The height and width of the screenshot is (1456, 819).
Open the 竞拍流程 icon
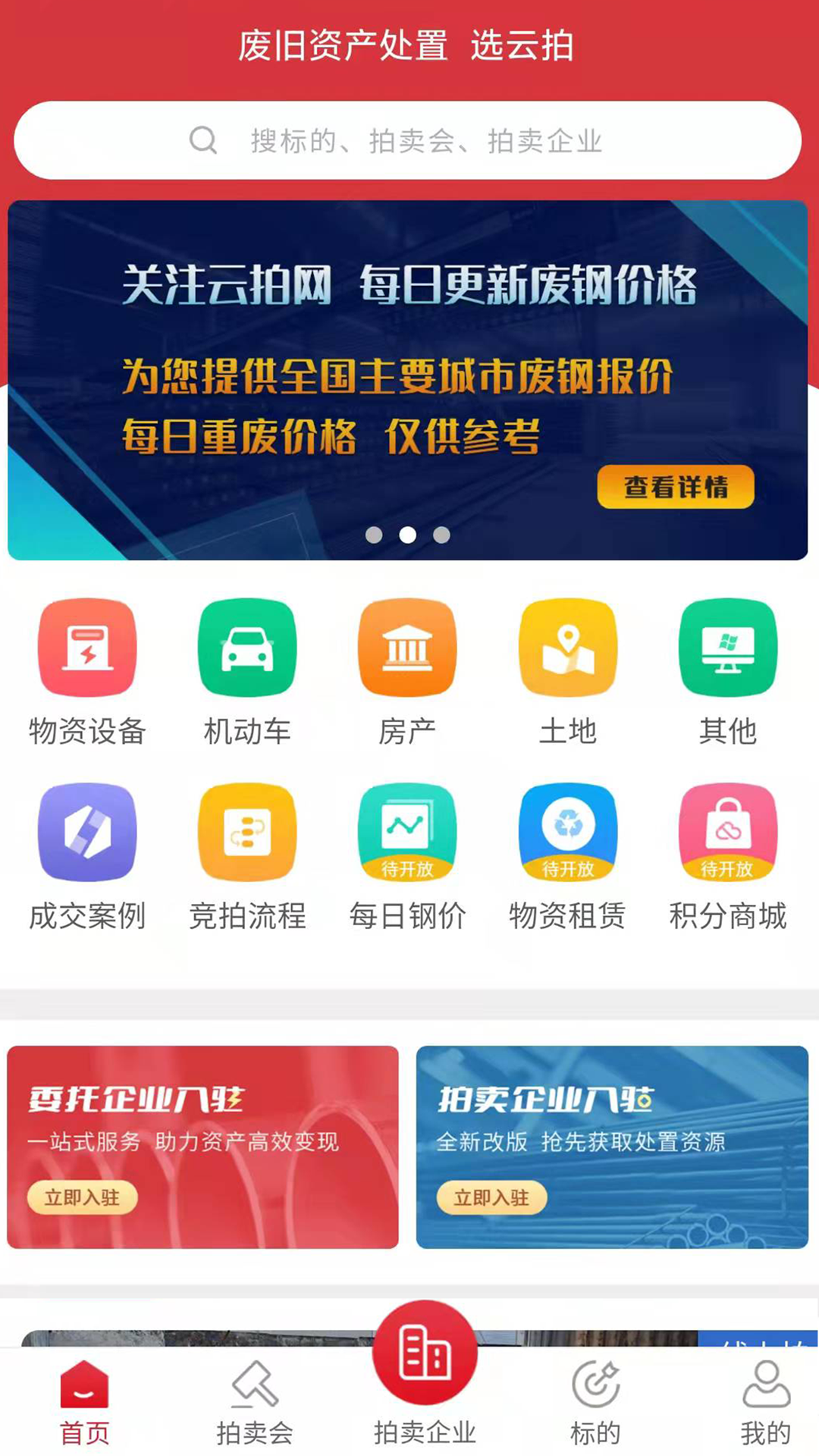click(x=246, y=834)
